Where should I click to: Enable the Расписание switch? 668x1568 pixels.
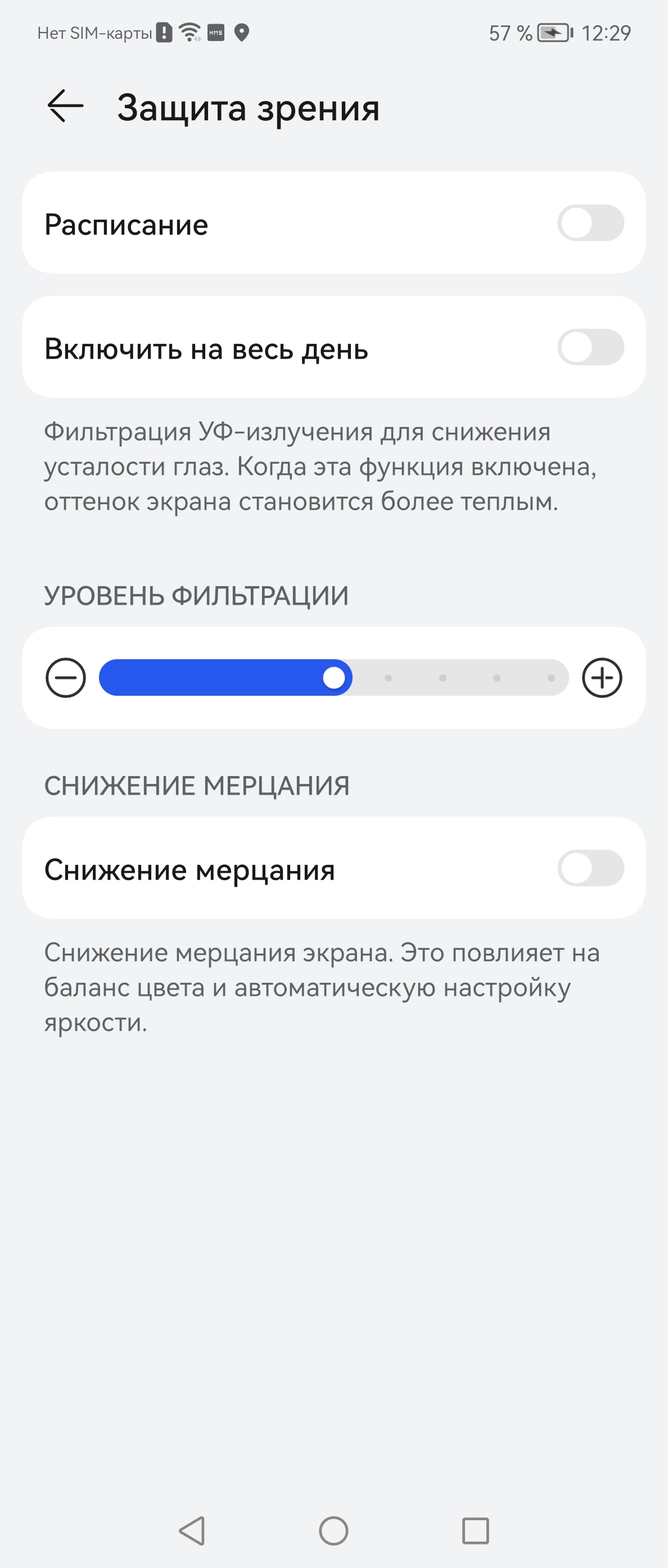(589, 223)
